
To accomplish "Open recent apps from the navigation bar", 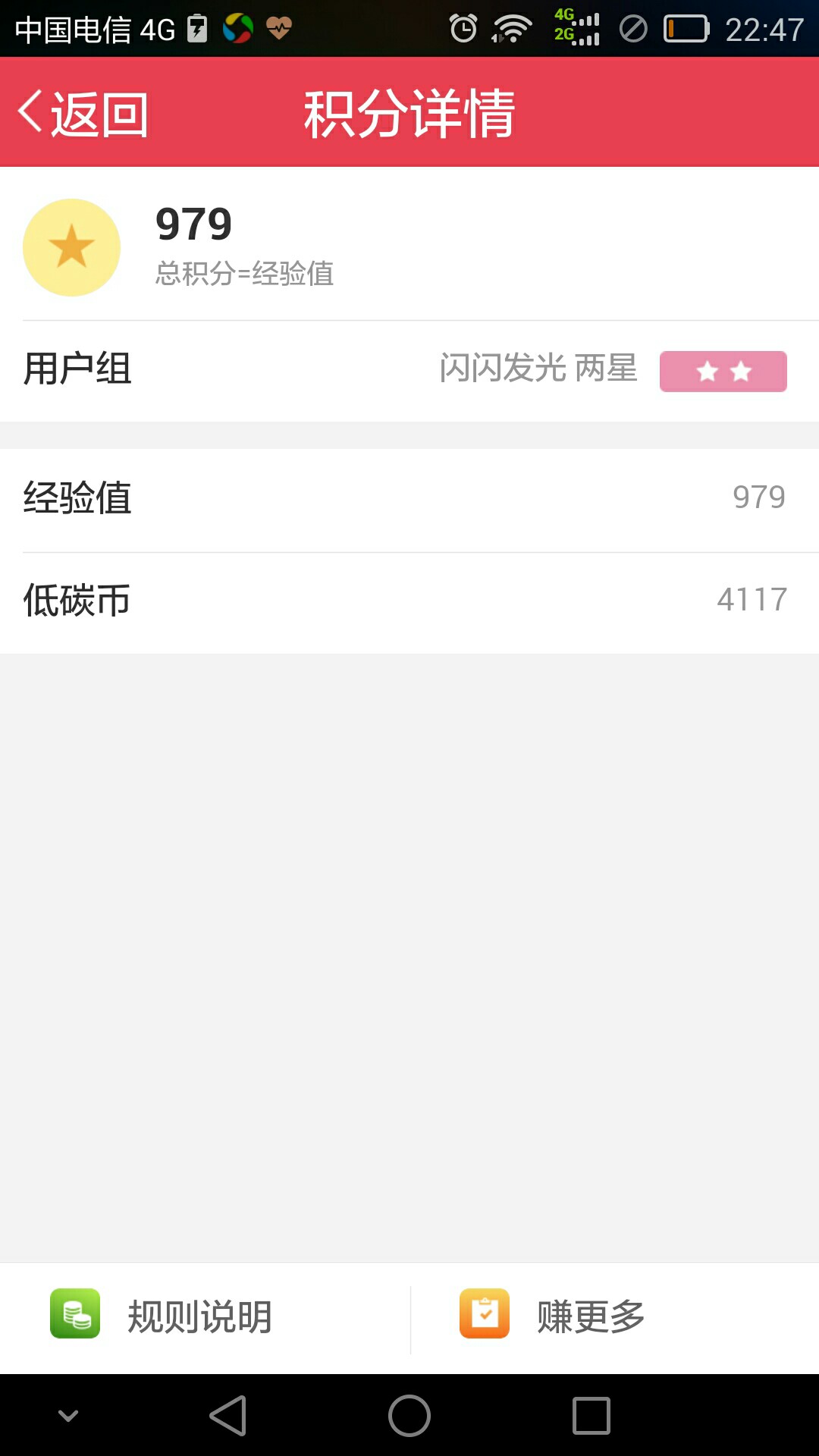I will coord(591,1416).
